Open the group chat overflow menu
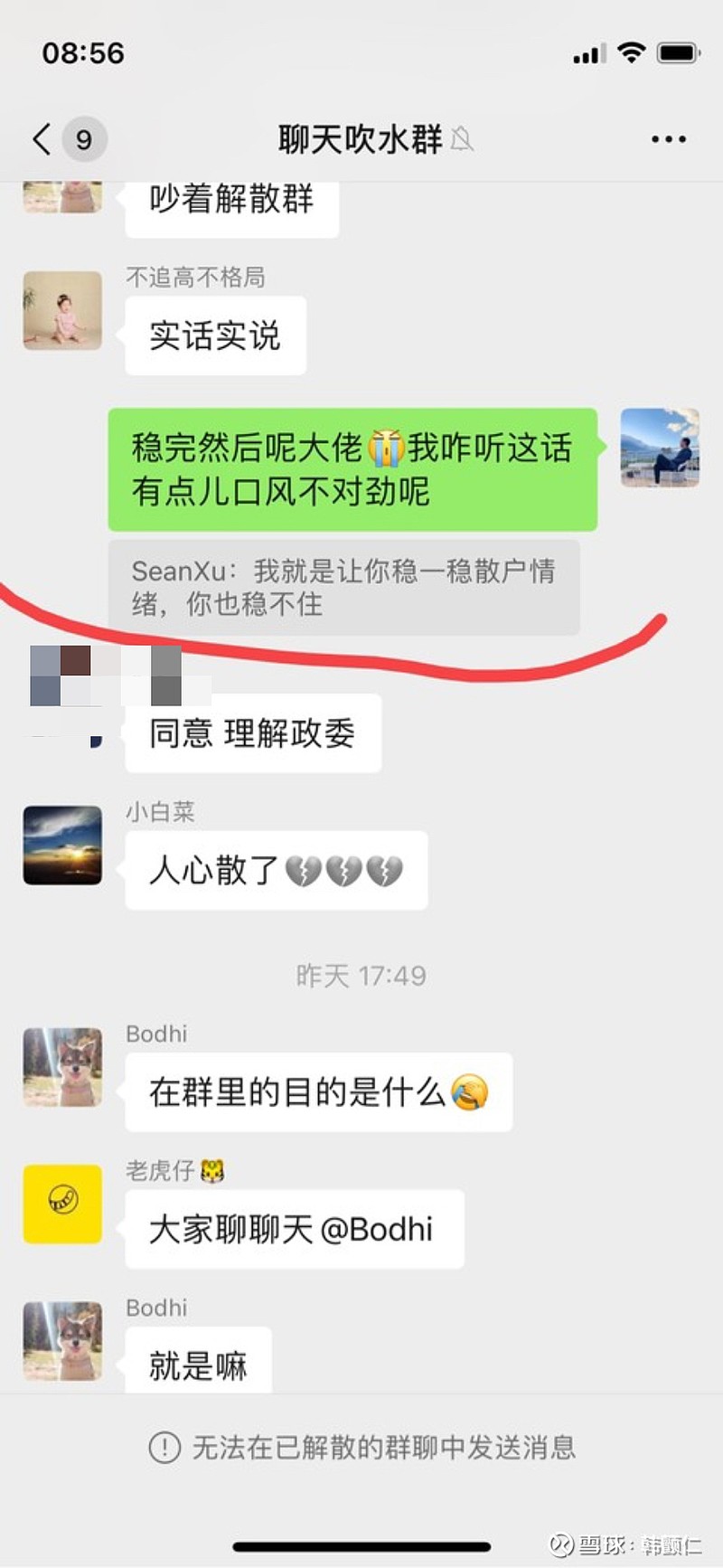The width and height of the screenshot is (723, 1568). 668,139
